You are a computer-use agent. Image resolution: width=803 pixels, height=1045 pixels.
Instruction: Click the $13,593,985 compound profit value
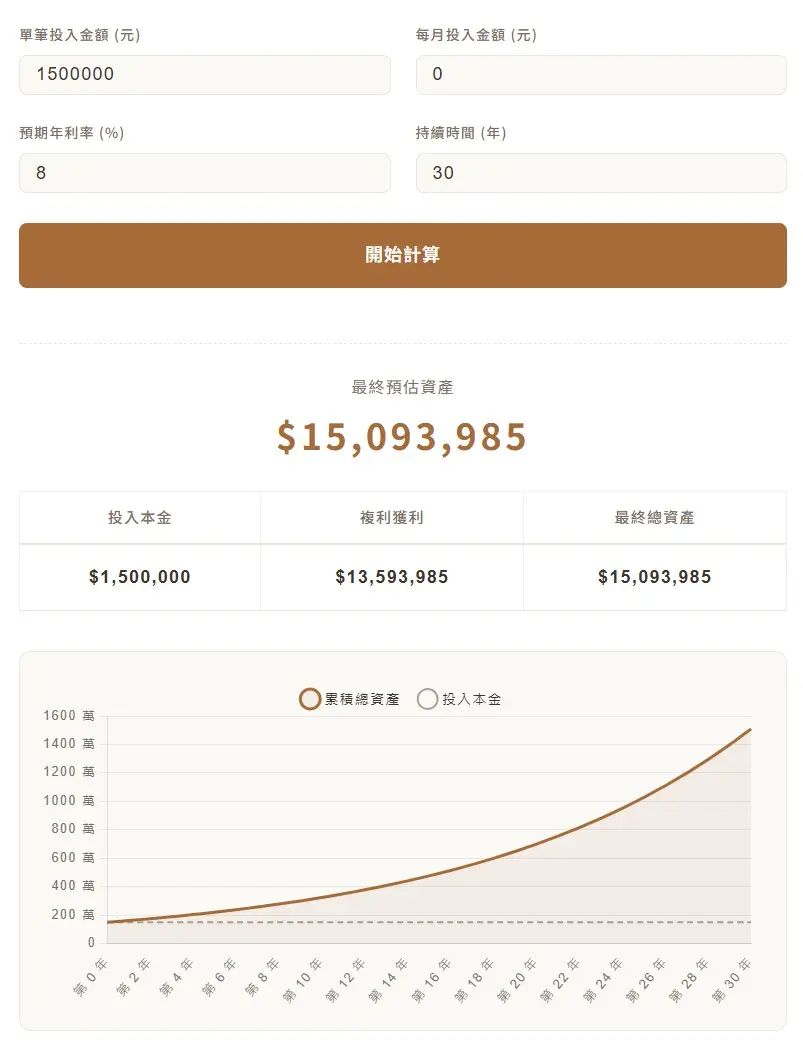pos(390,577)
